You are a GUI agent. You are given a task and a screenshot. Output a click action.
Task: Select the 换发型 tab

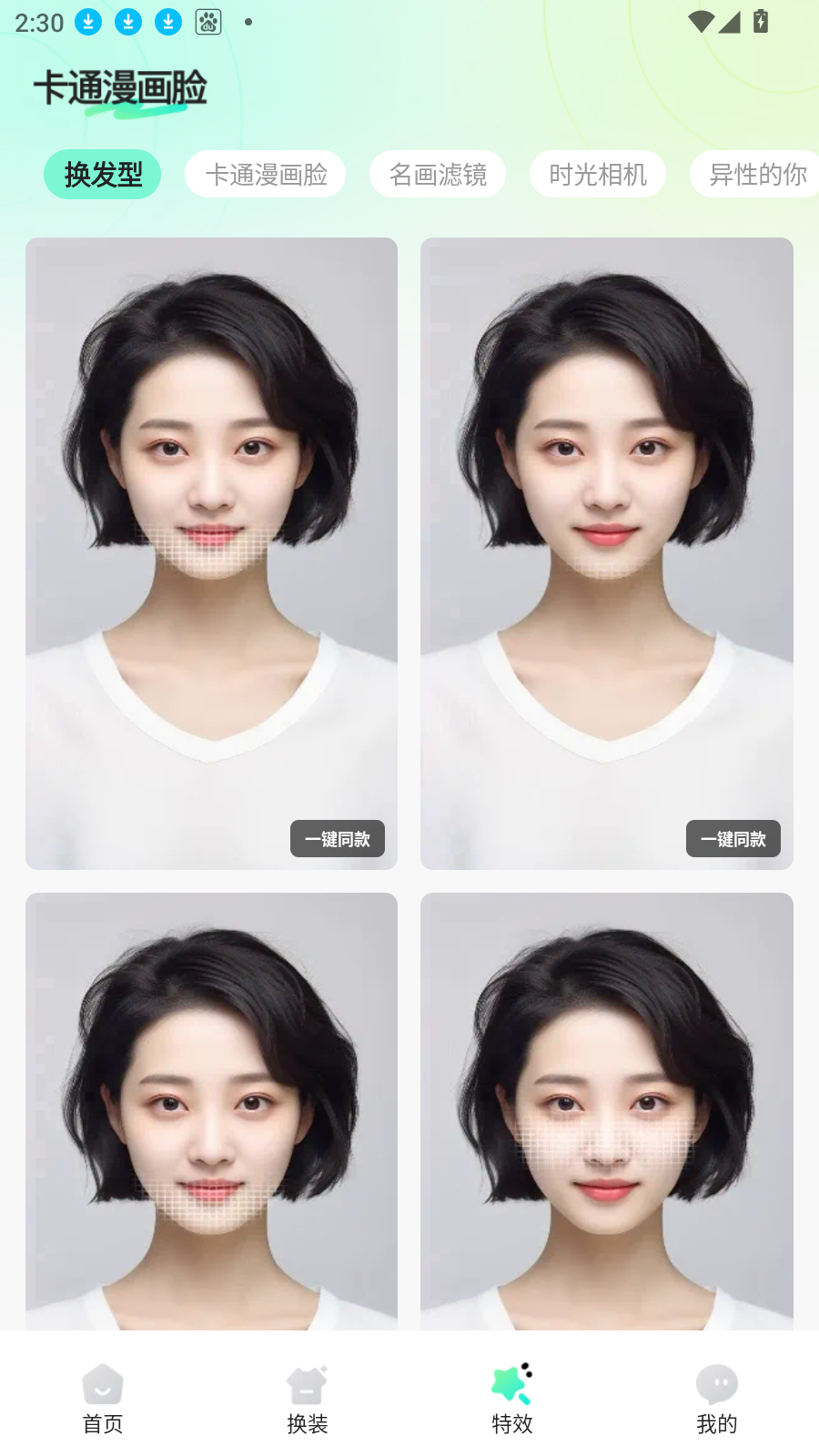(x=103, y=174)
